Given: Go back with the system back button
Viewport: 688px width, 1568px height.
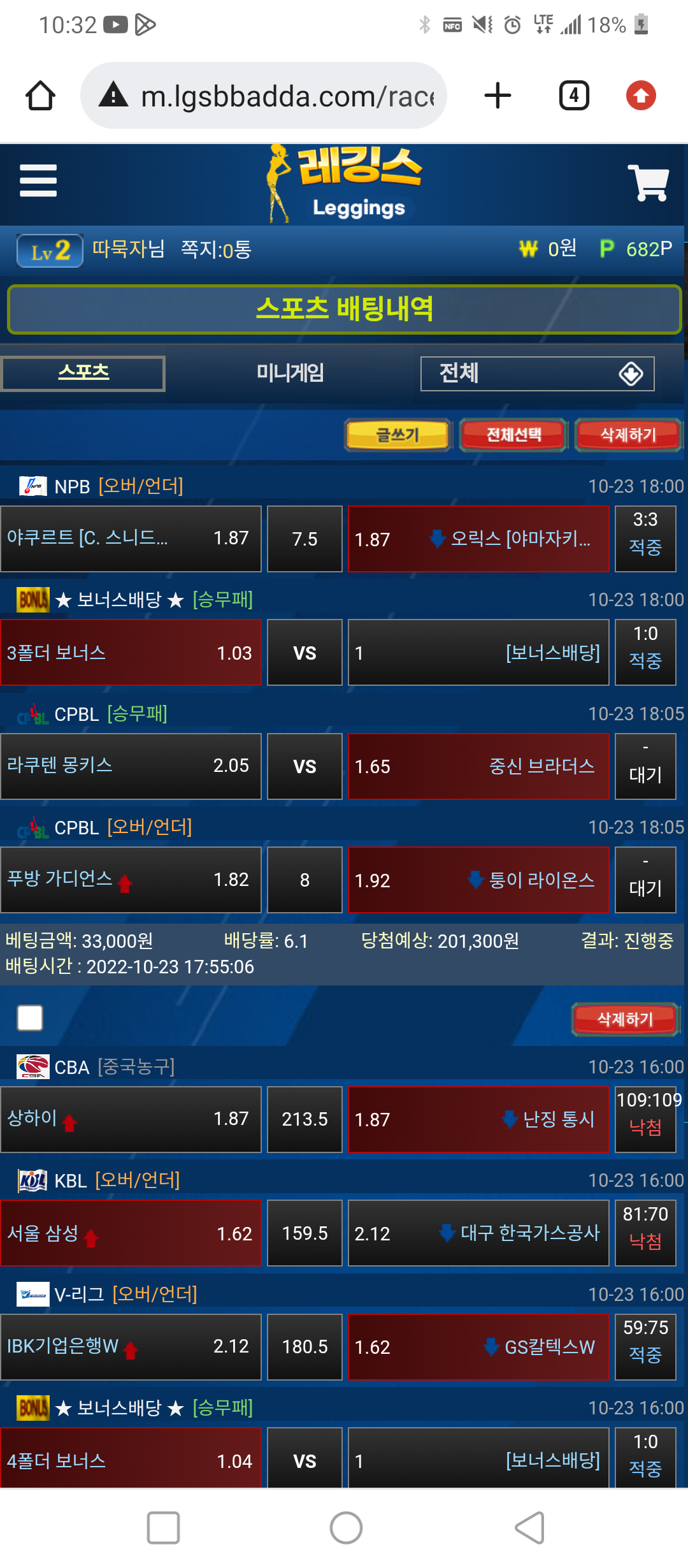Looking at the screenshot, I should pyautogui.click(x=529, y=1528).
